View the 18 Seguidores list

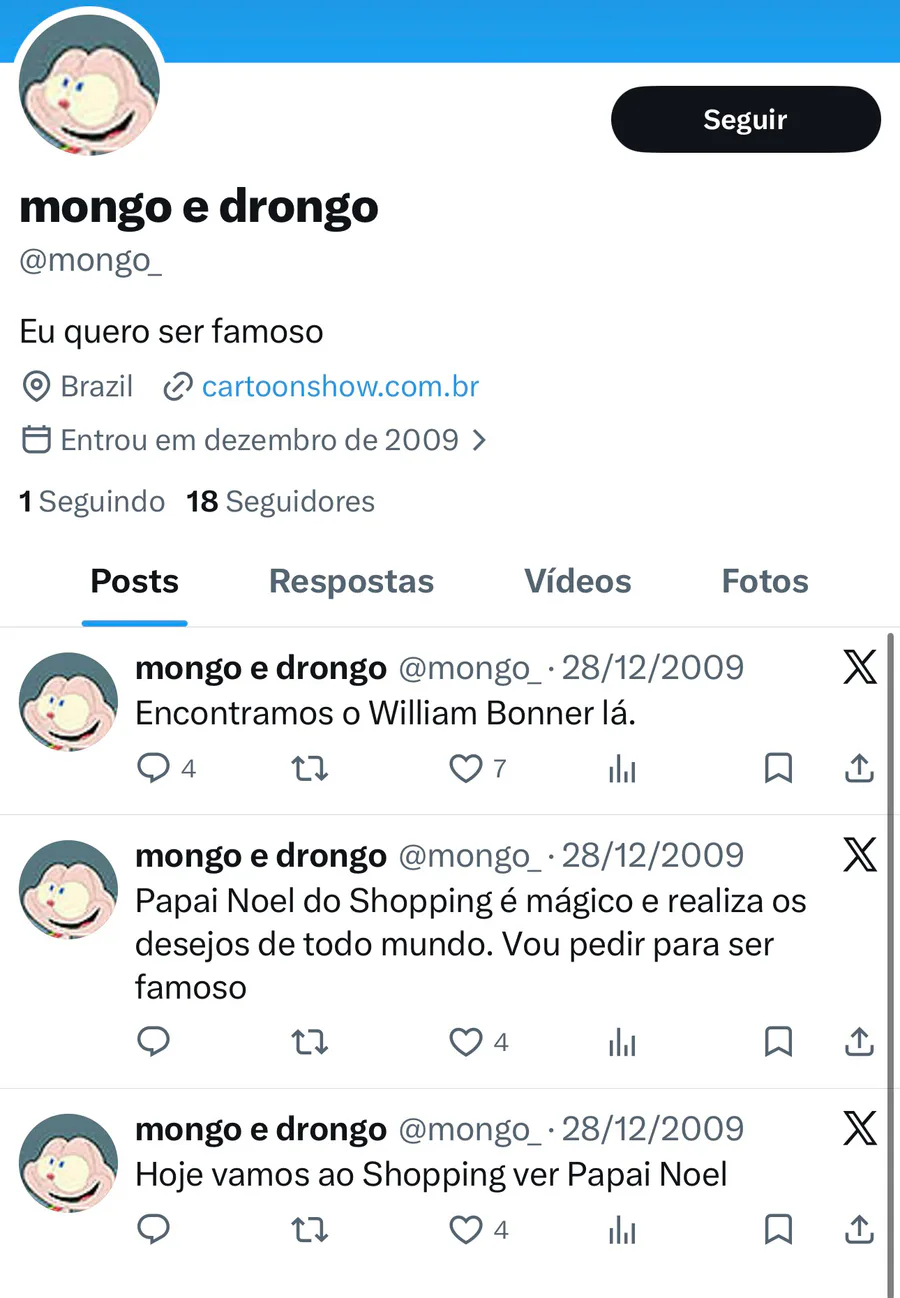281,501
